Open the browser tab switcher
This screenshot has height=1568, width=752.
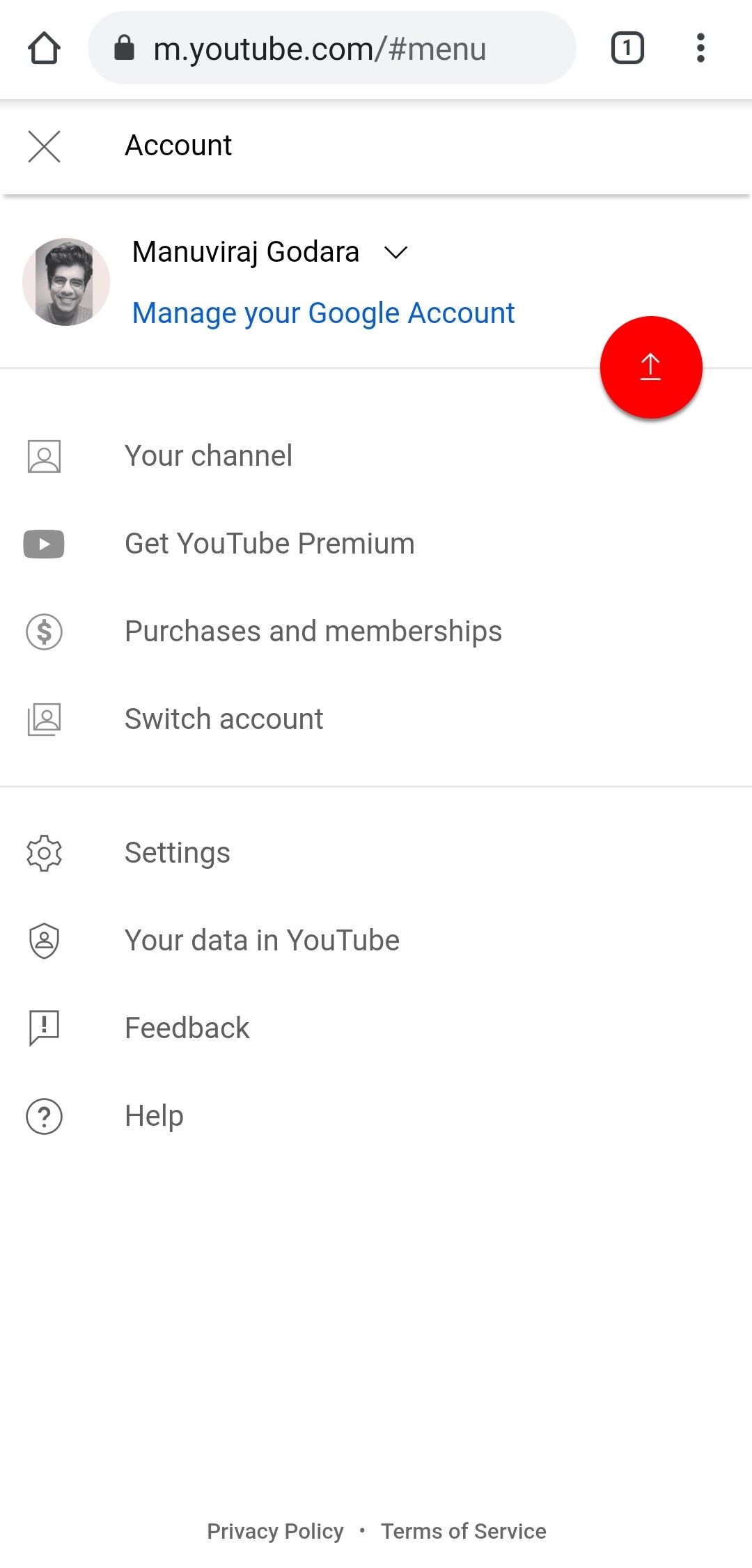tap(627, 49)
